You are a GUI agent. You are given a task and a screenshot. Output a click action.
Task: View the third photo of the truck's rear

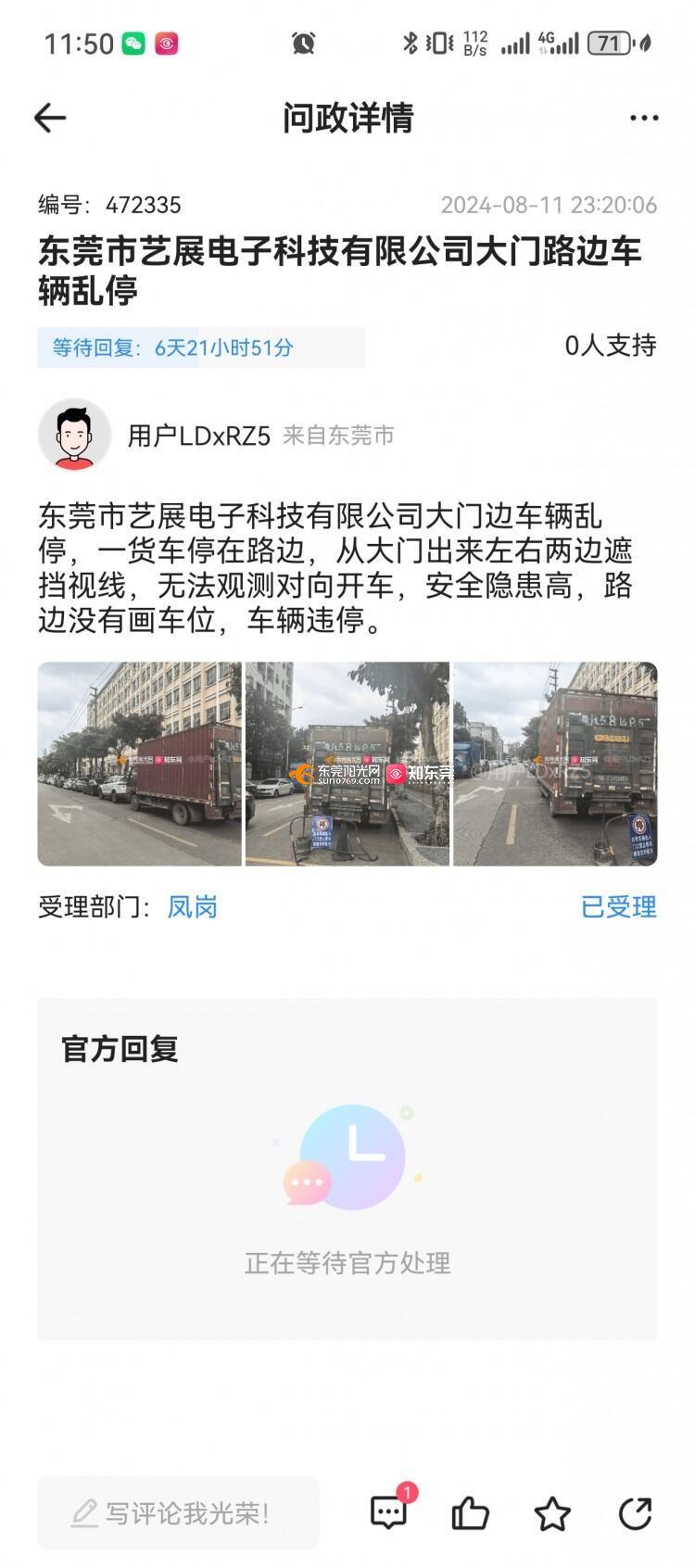[555, 764]
